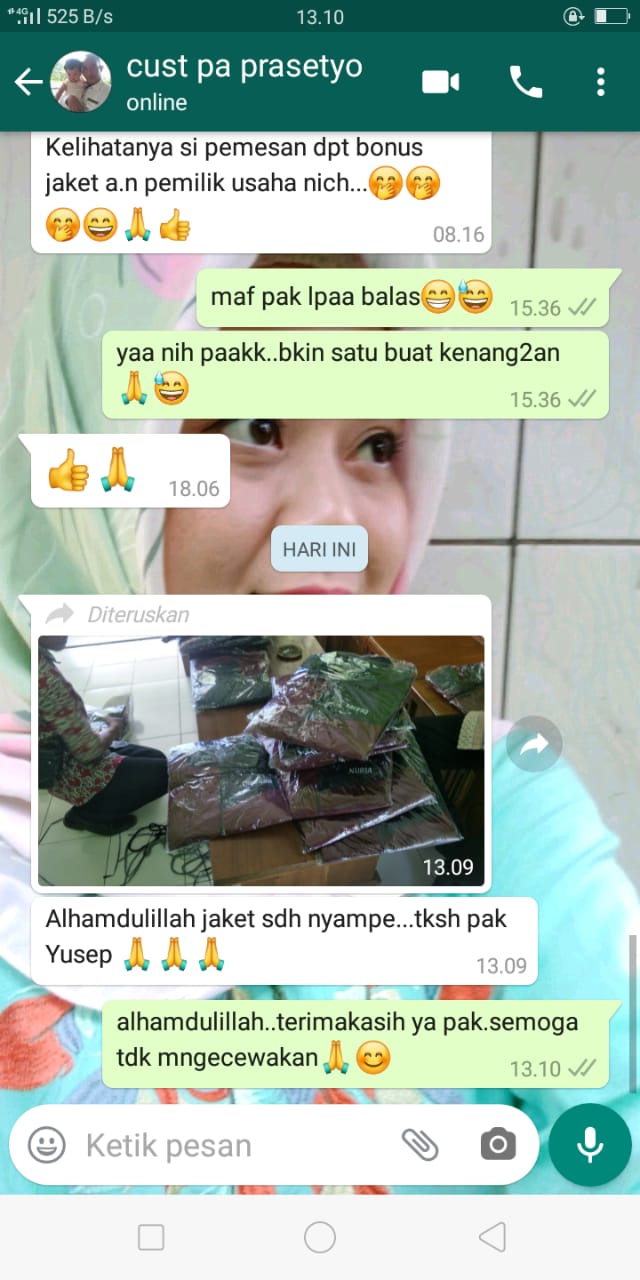Viewport: 640px width, 1280px height.
Task: Tap the Ketik pesan message field
Action: click(230, 1145)
